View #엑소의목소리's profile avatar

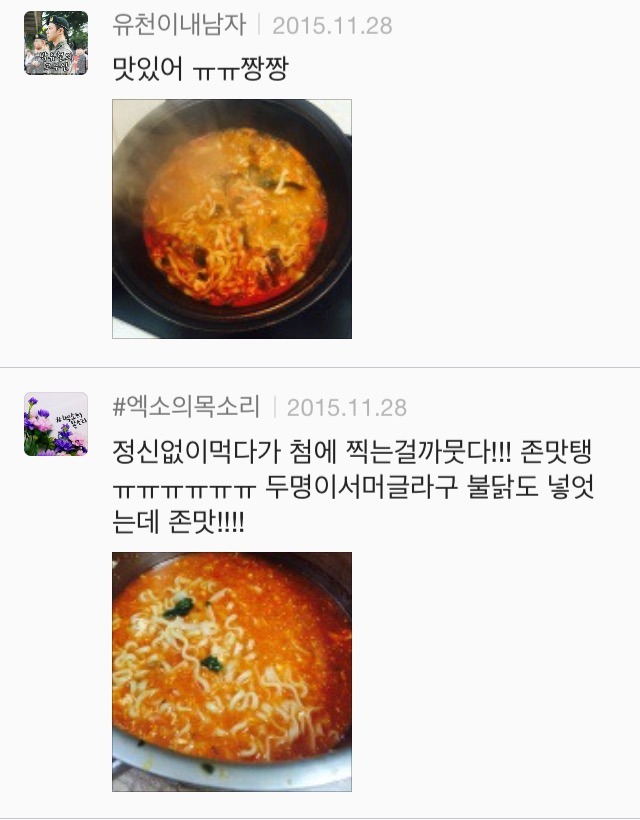tap(56, 424)
